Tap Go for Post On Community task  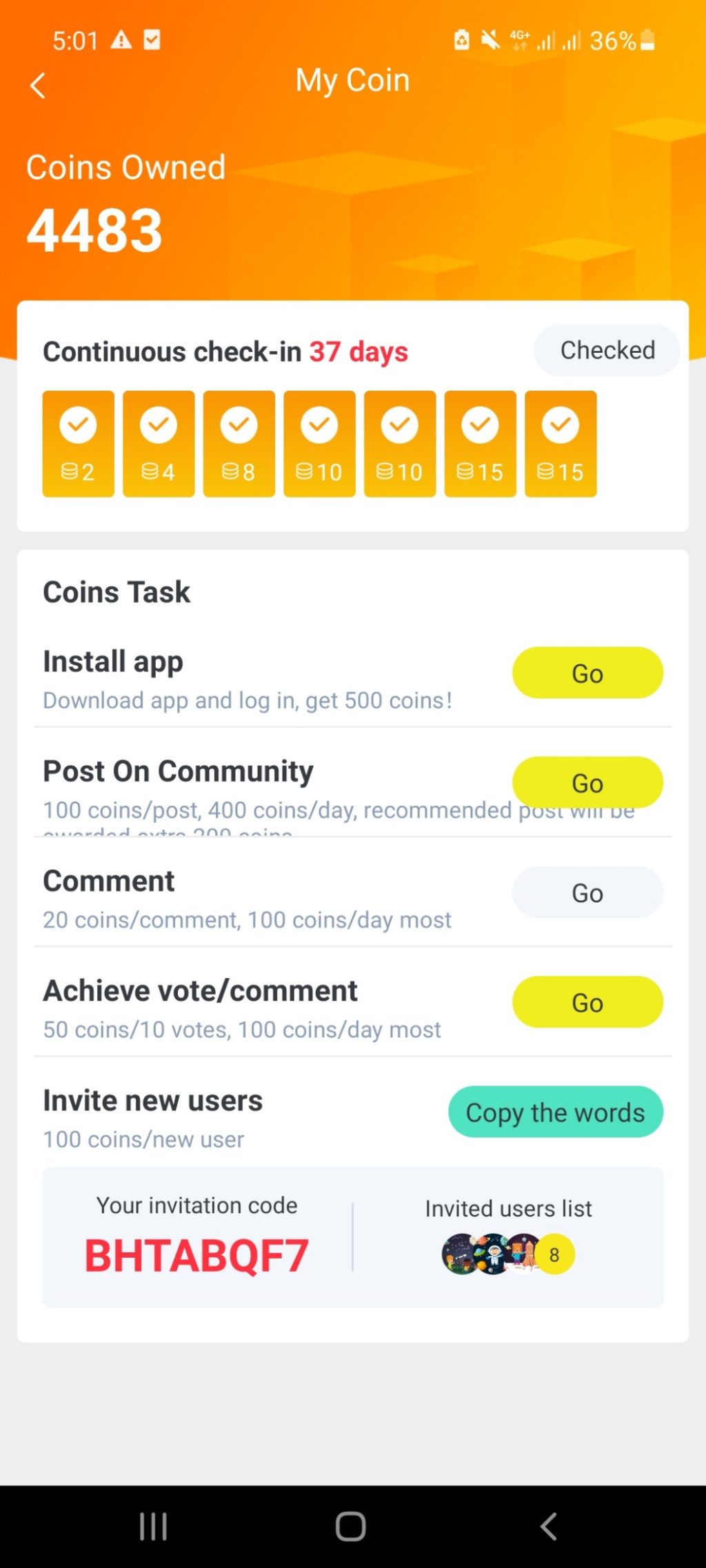click(587, 782)
